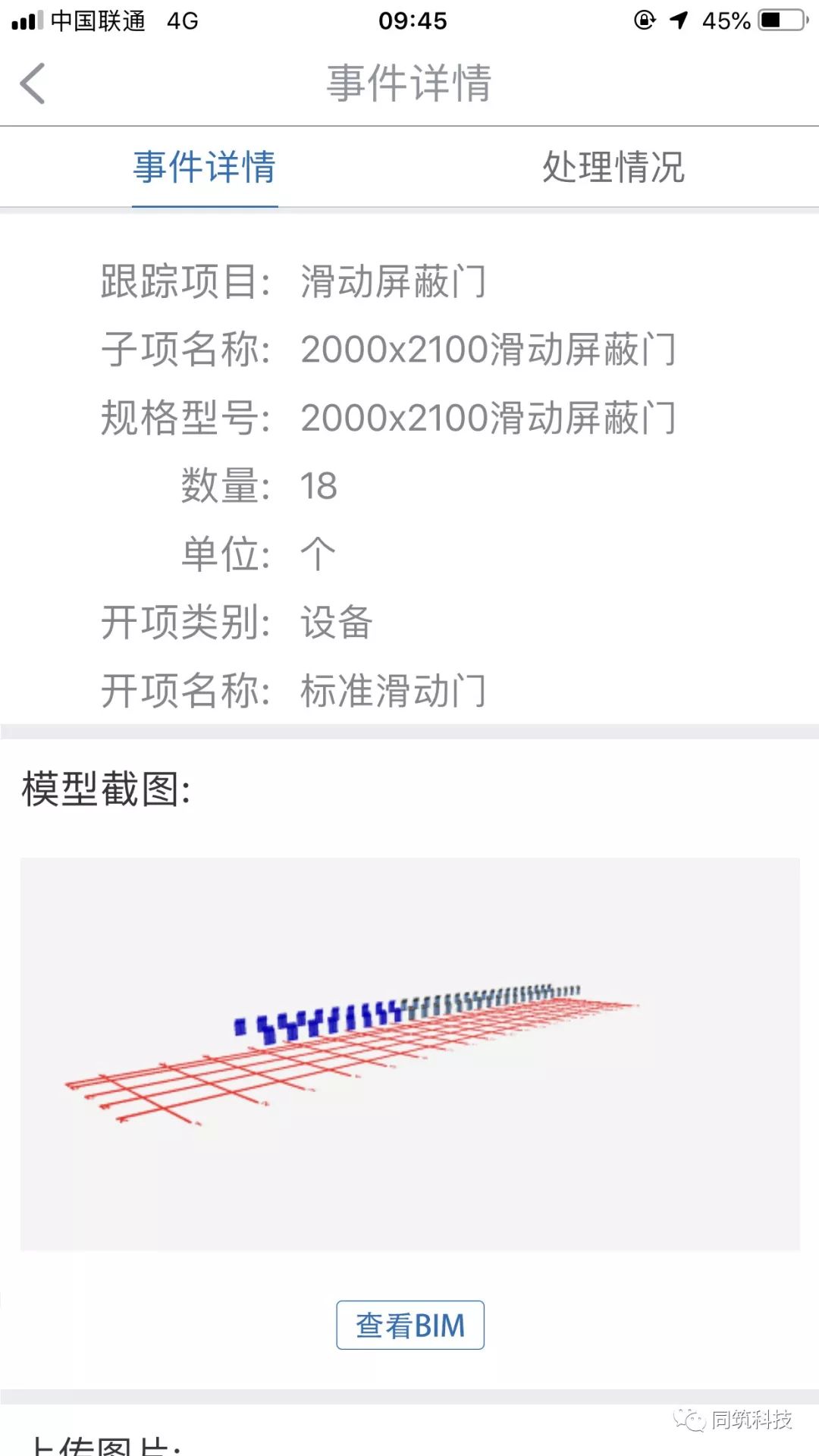Screen dimensions: 819x1456
Task: Go back using the top-left arrow
Action: pyautogui.click(x=33, y=83)
